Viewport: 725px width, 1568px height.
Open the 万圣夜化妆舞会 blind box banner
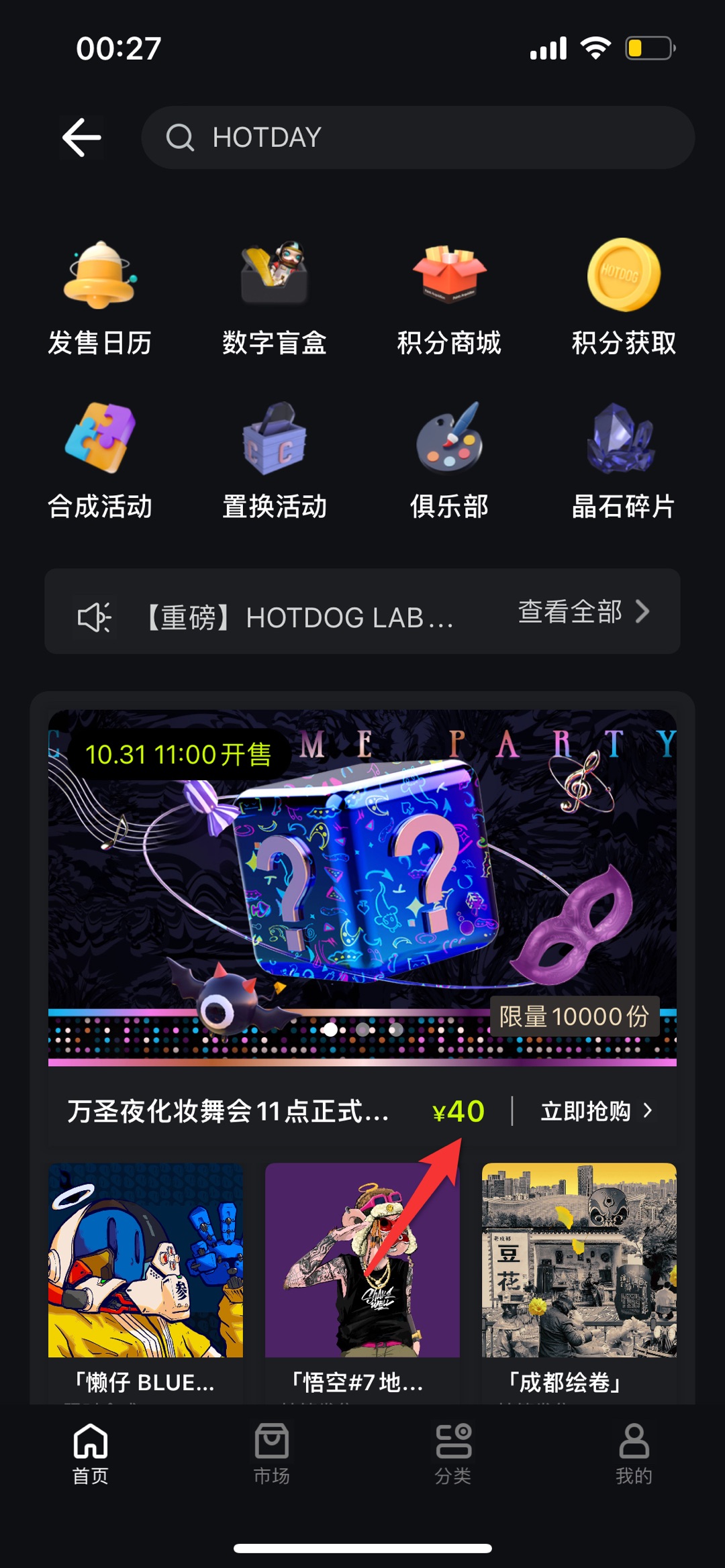coord(362,886)
